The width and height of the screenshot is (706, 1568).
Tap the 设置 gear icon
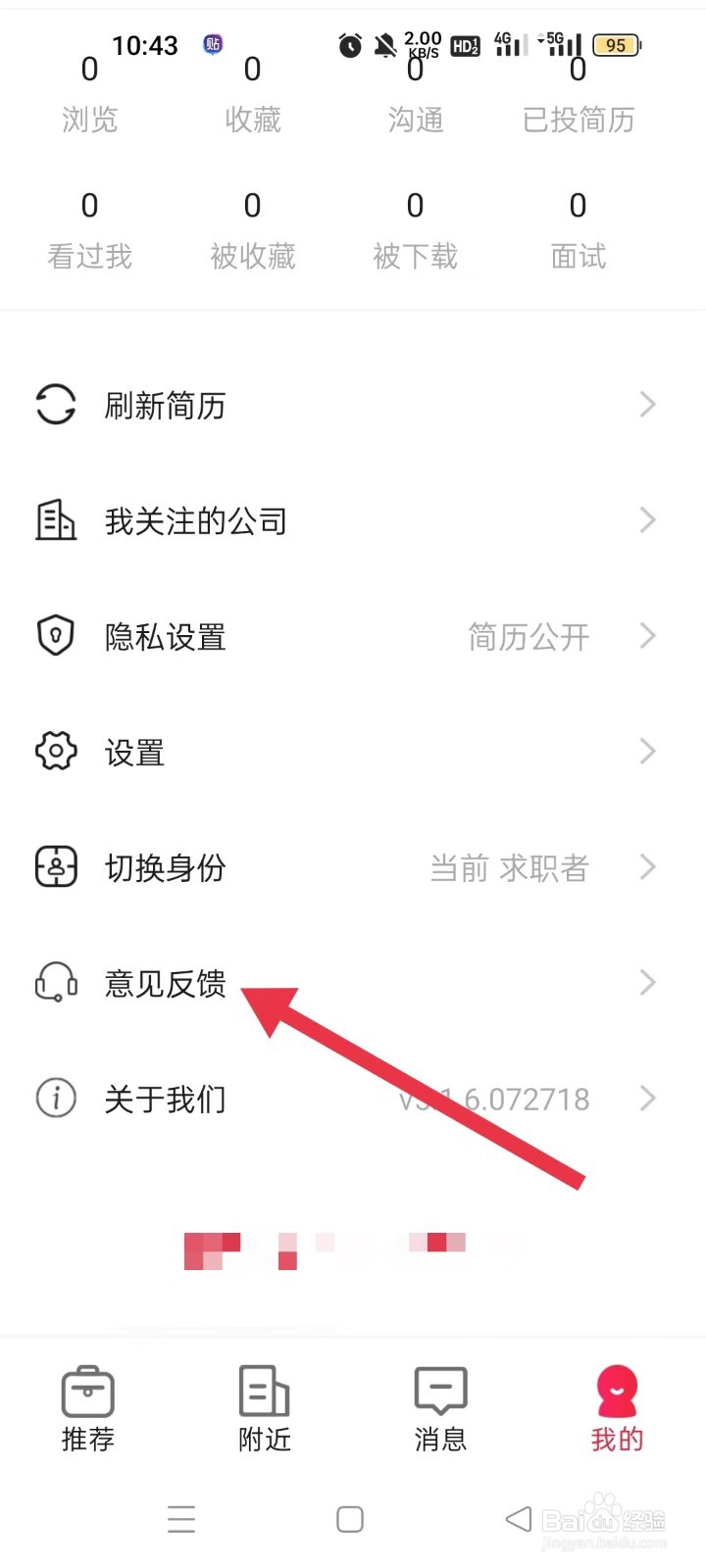pyautogui.click(x=56, y=752)
